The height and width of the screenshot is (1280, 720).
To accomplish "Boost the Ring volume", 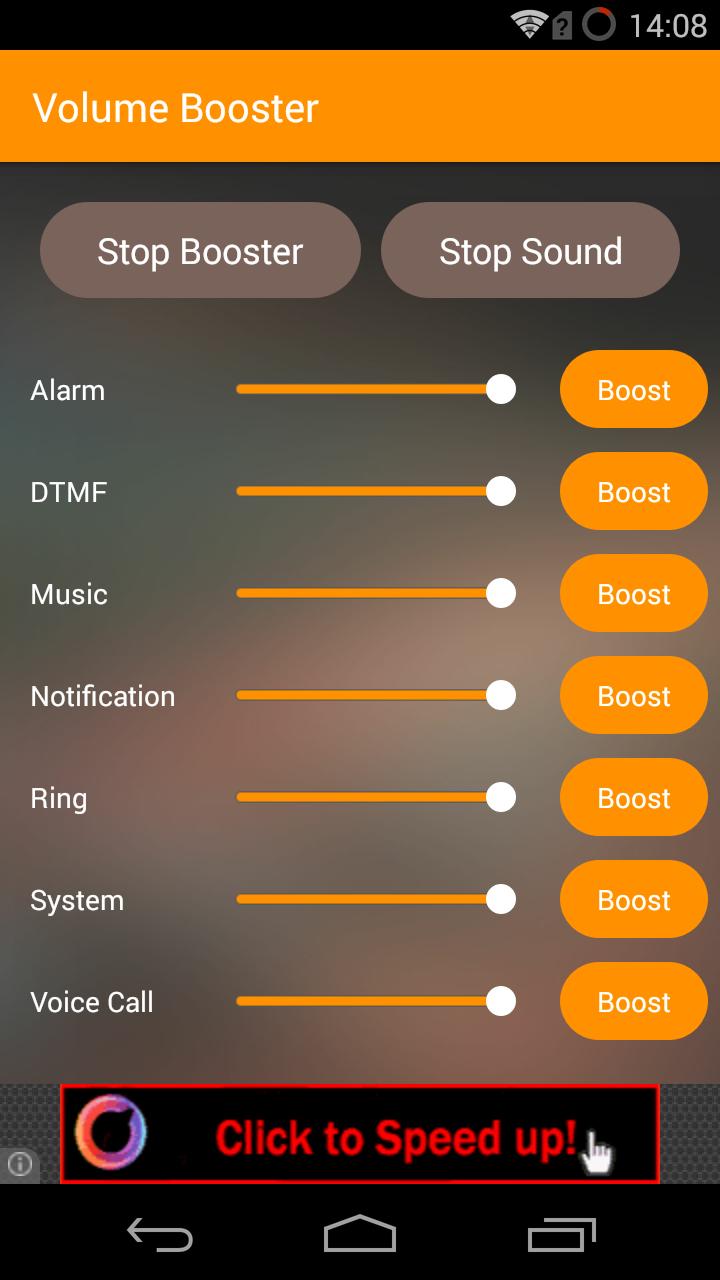I will pos(633,797).
